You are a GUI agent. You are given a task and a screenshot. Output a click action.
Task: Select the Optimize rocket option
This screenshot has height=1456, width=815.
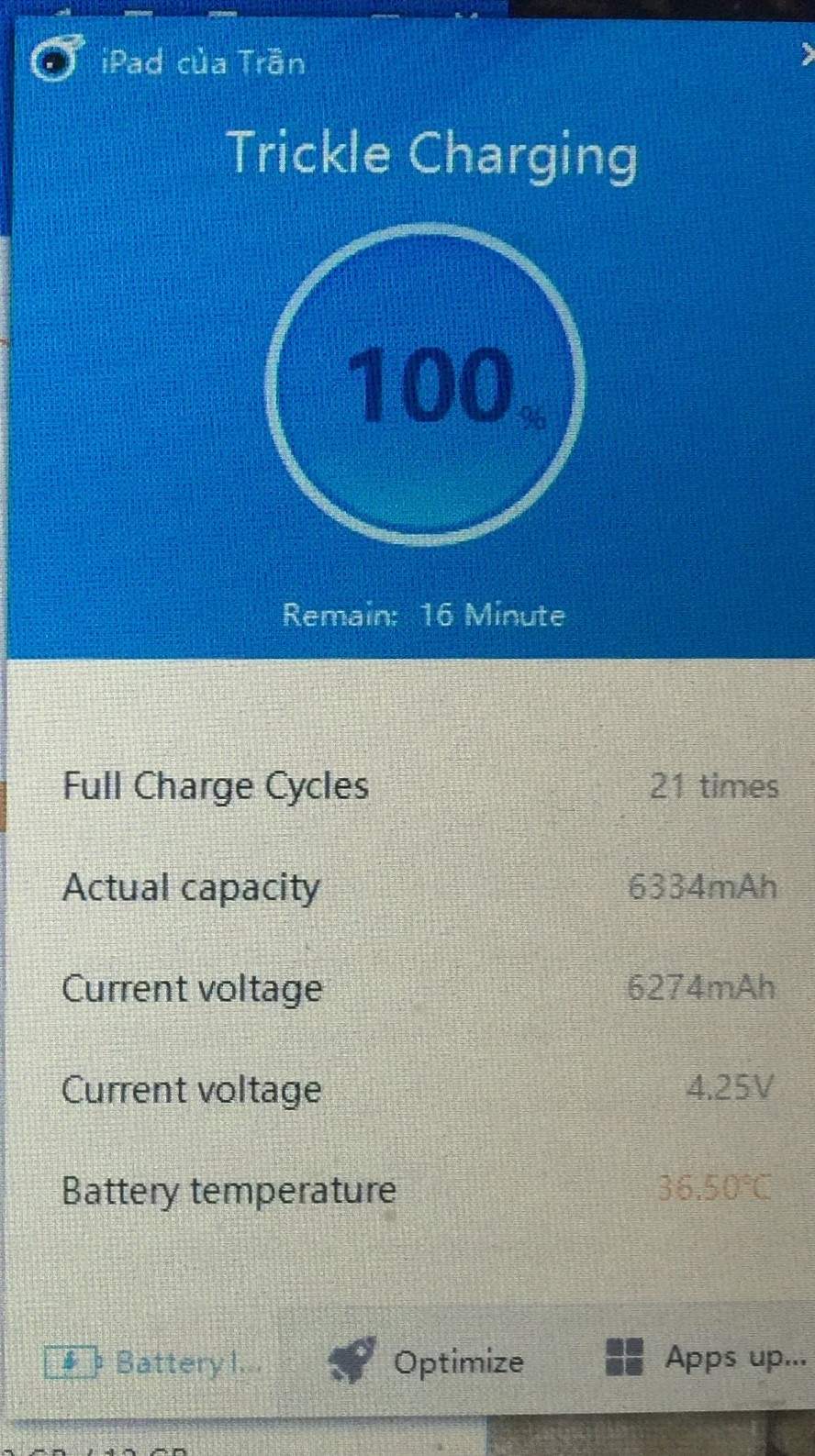tap(427, 1361)
